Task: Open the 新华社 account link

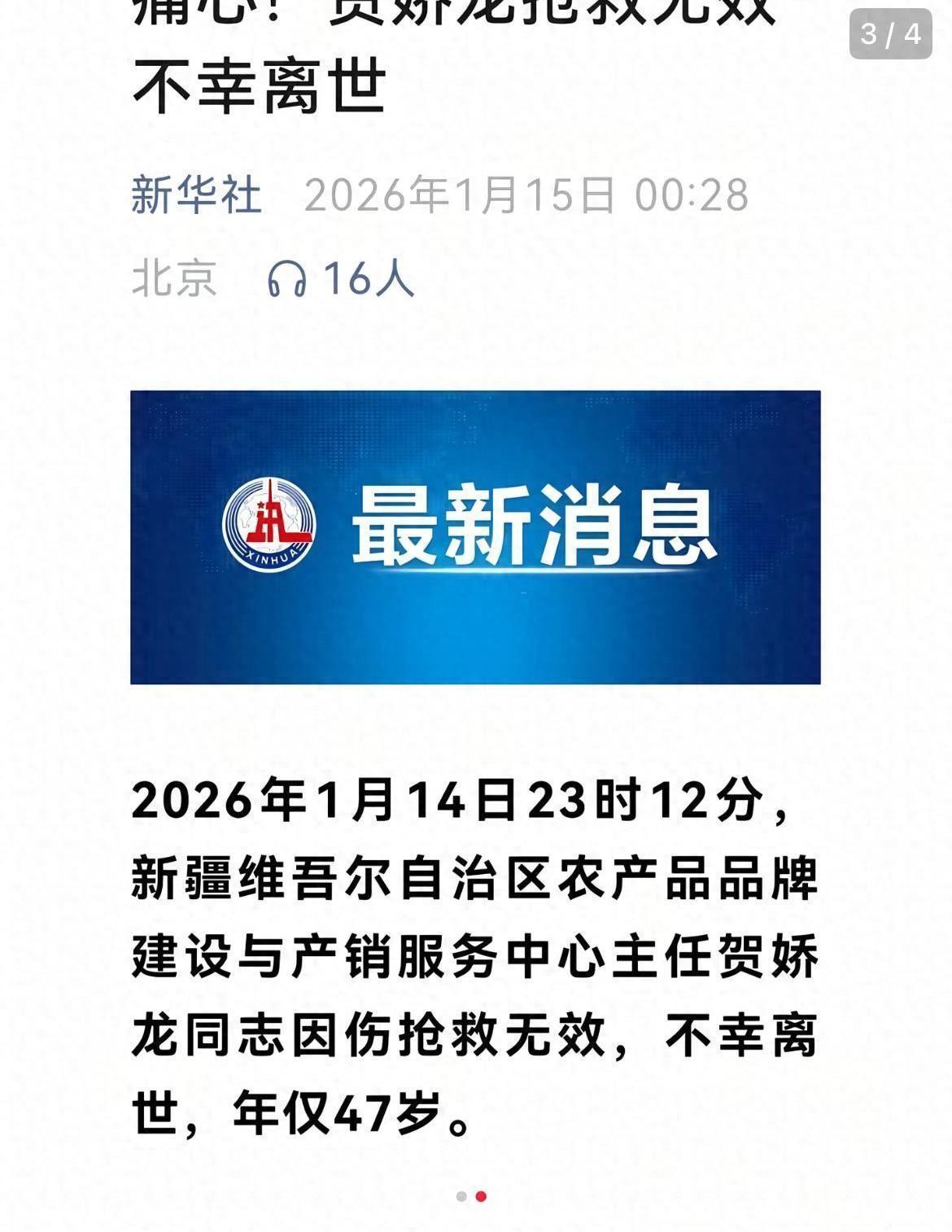Action: click(x=196, y=195)
